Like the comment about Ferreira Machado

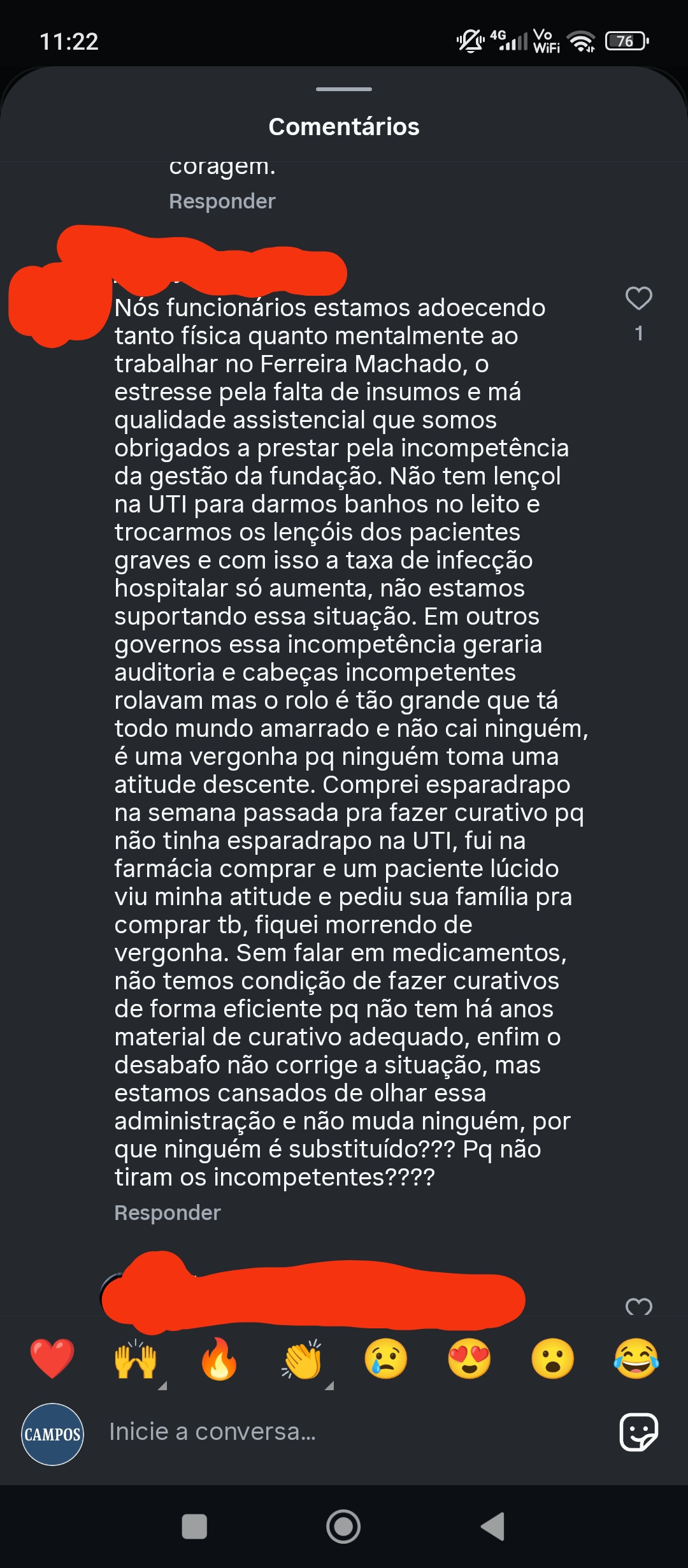638,298
